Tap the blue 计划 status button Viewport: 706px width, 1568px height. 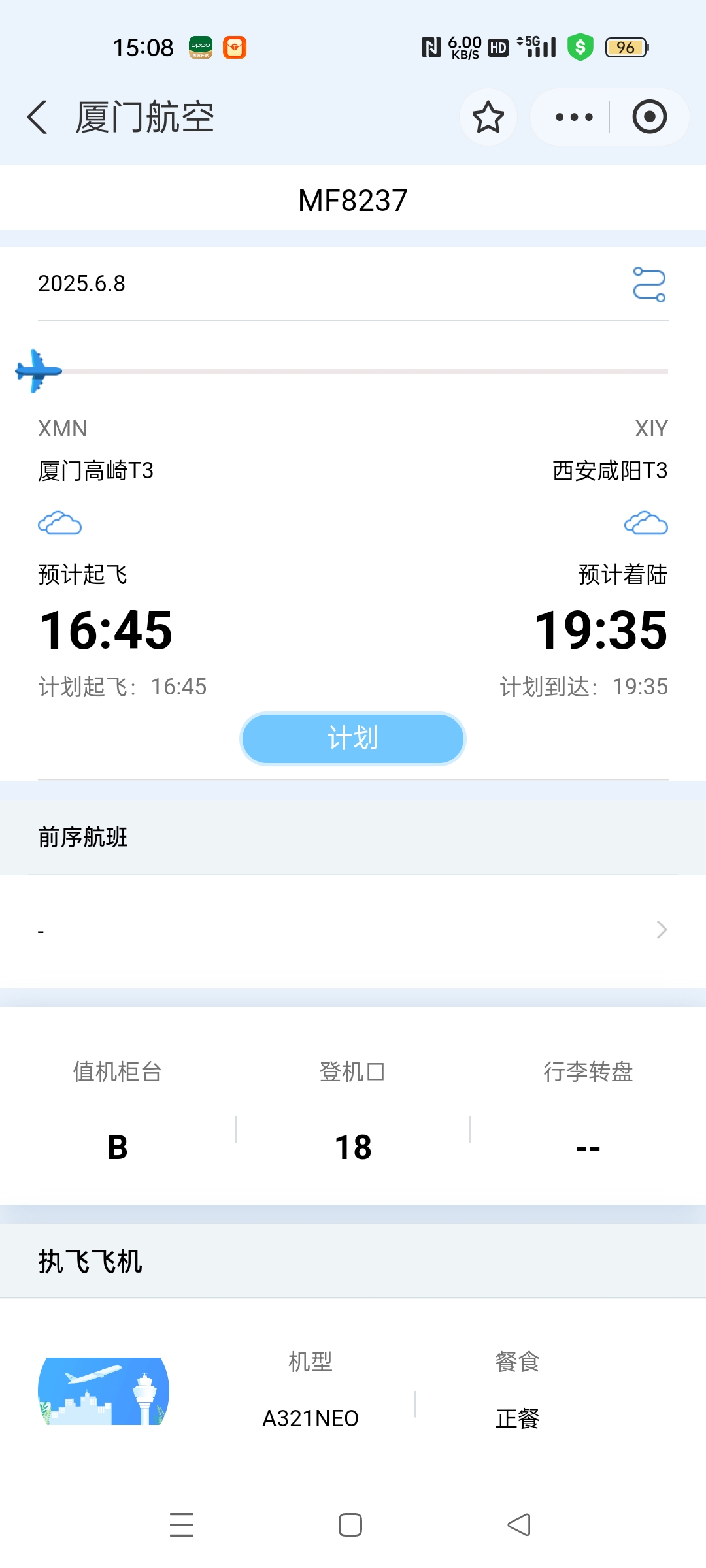[353, 738]
